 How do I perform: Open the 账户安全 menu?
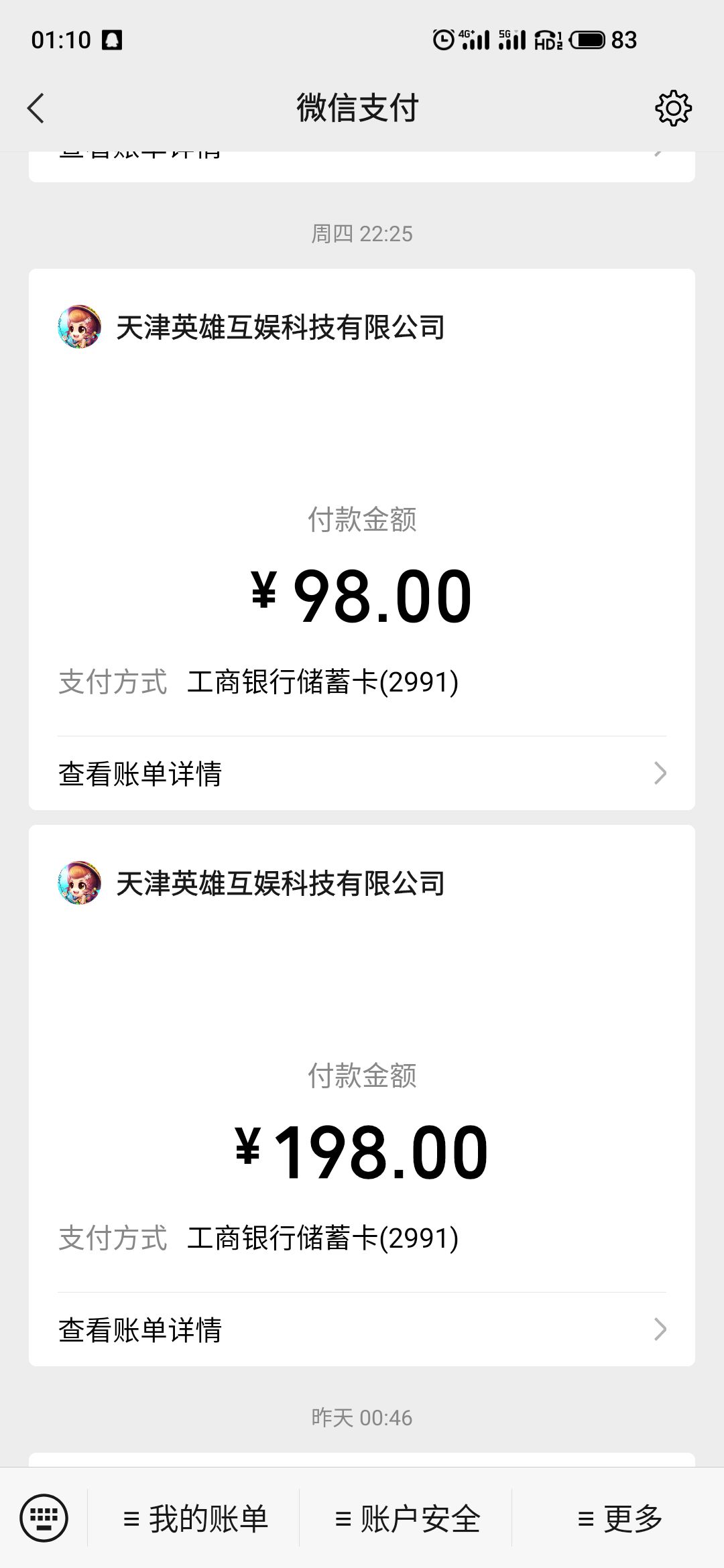[408, 1519]
